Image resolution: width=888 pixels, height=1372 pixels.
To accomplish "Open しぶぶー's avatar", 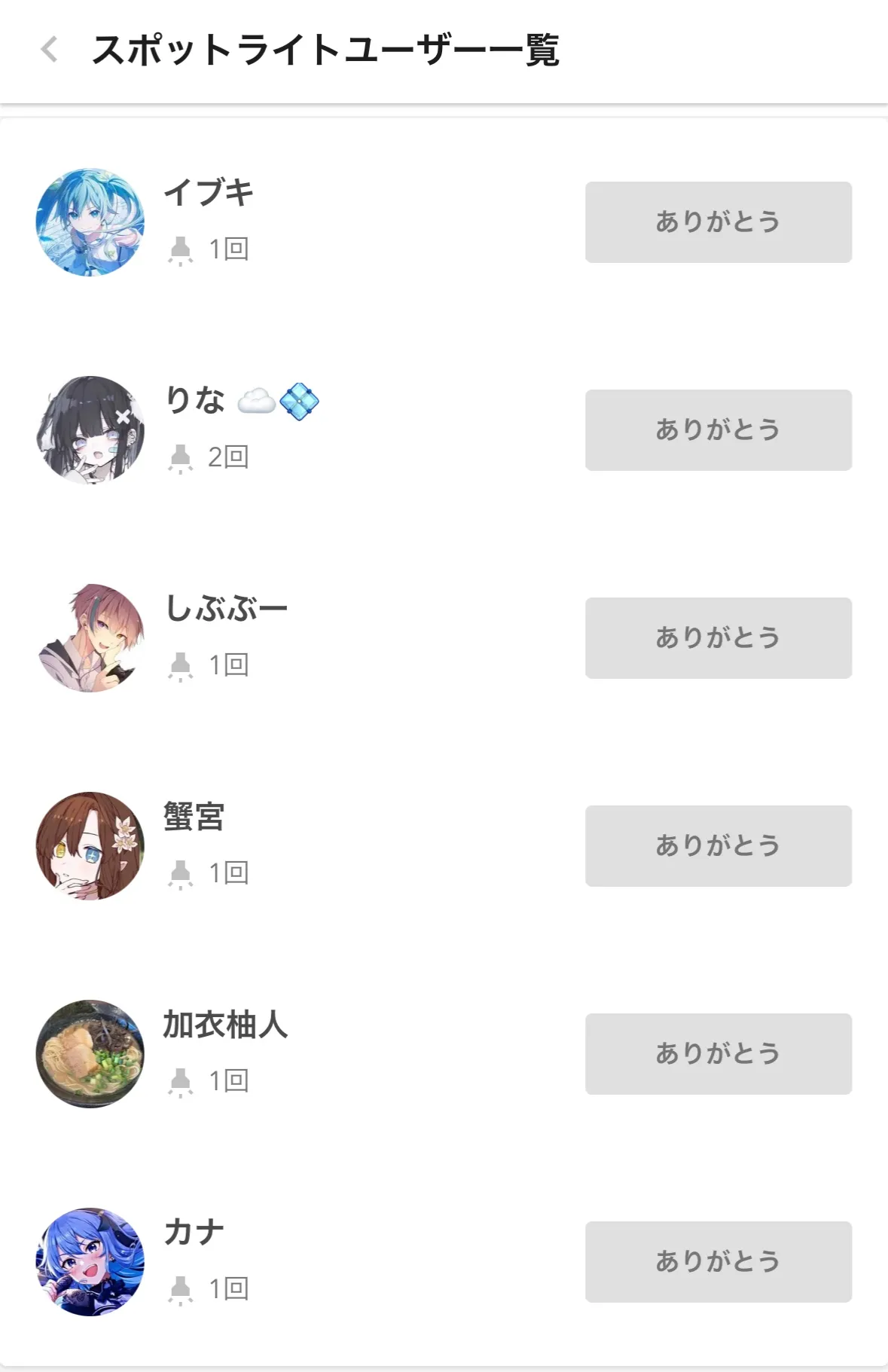I will click(90, 638).
